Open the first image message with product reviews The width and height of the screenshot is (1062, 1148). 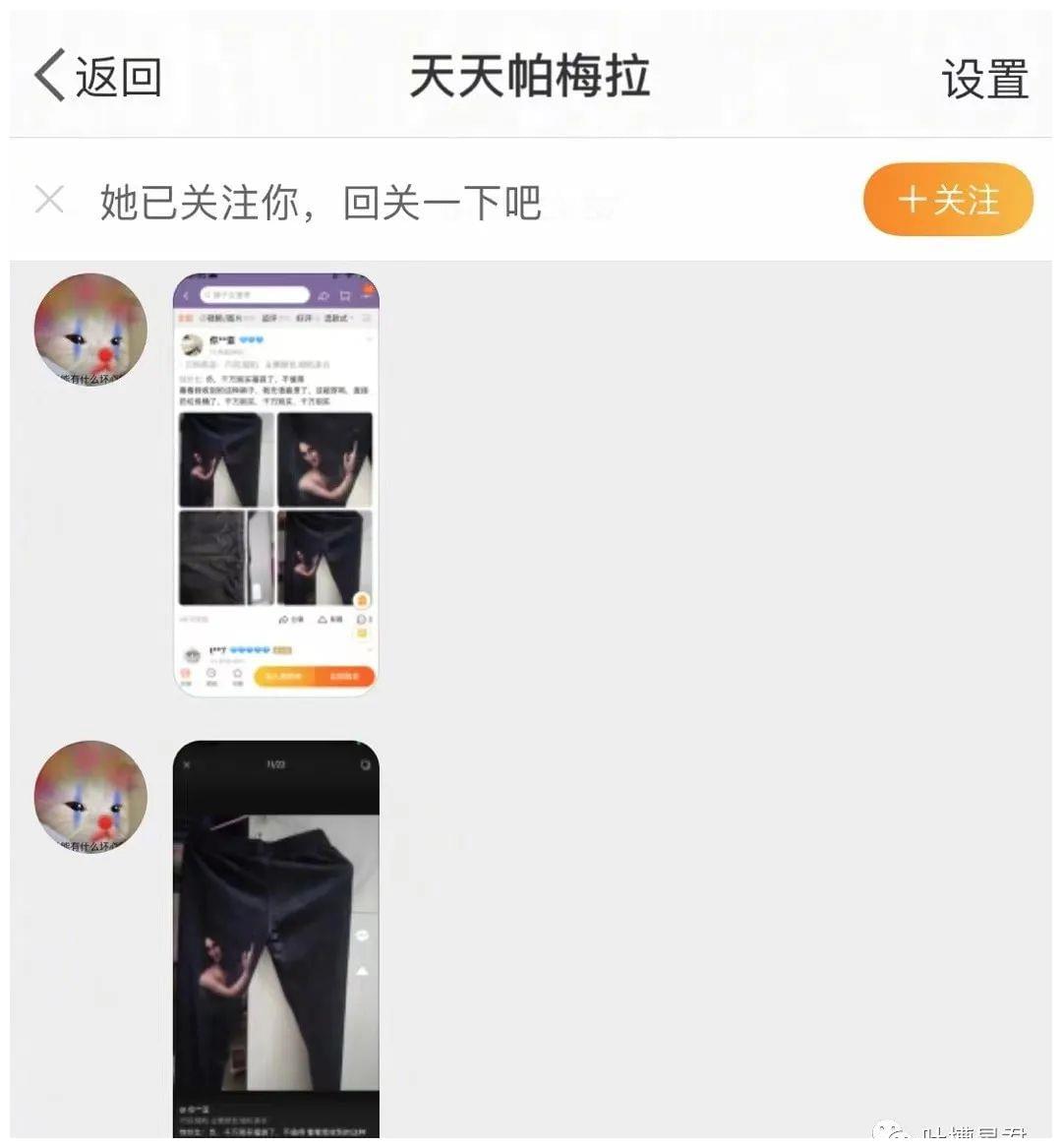tap(275, 484)
